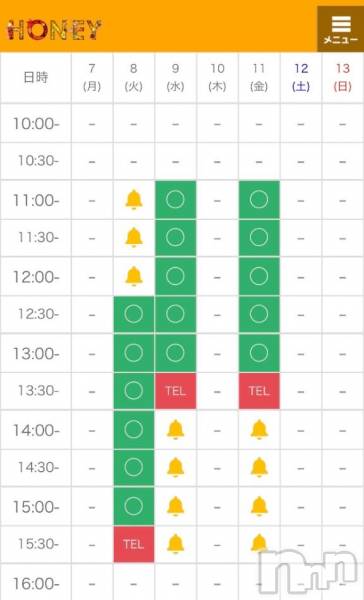Open the メニュー hamburger menu

tap(340, 29)
